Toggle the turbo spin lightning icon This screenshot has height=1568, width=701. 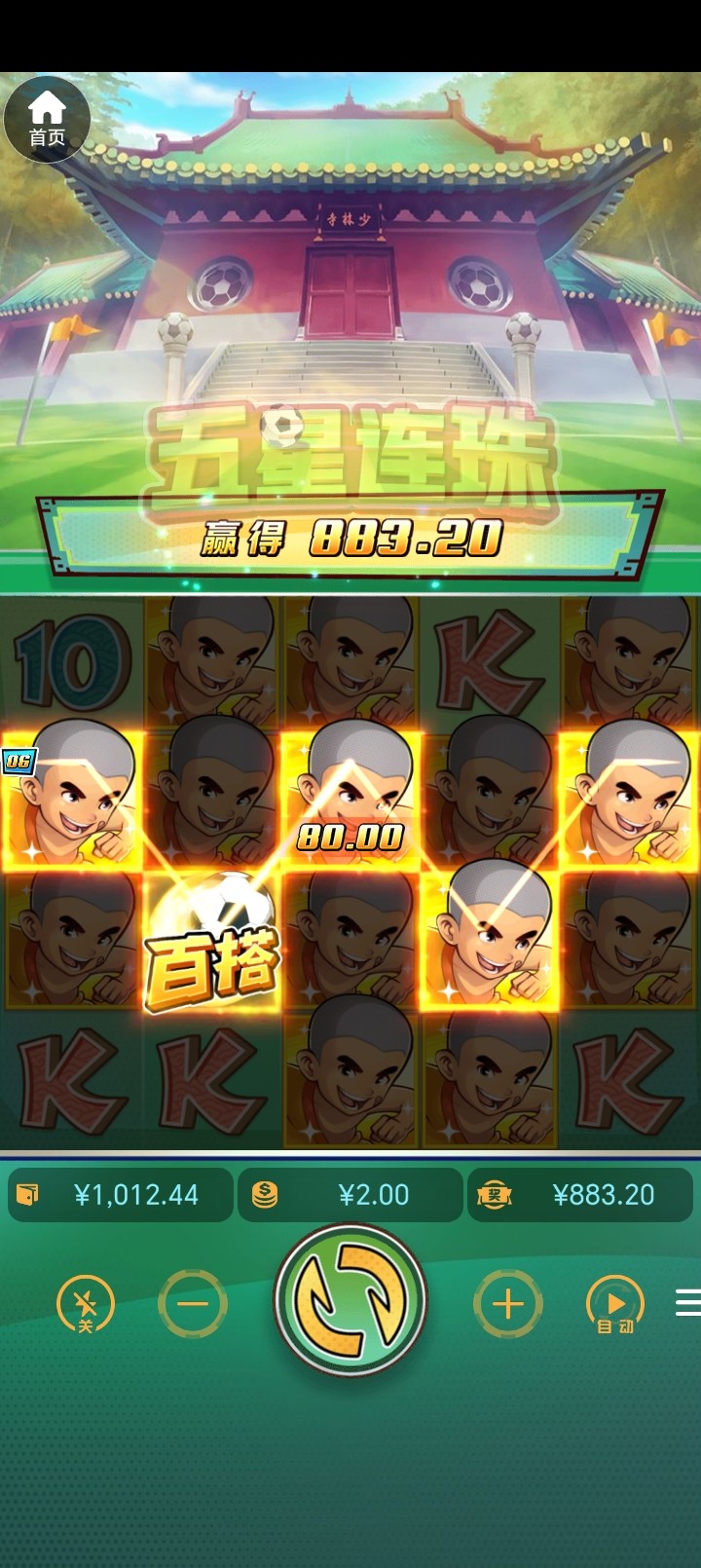pos(86,1303)
